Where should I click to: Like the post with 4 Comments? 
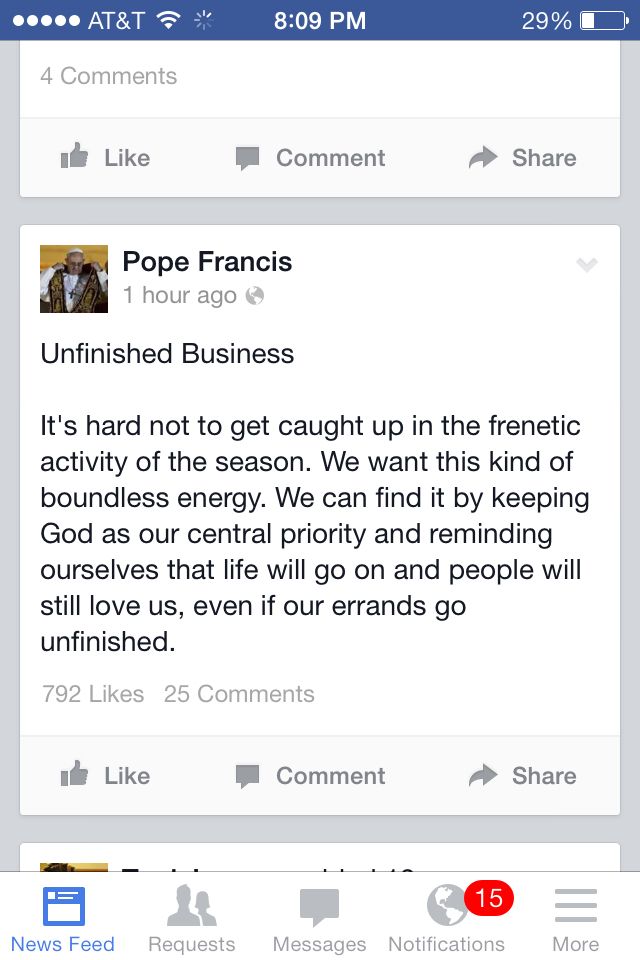click(x=105, y=157)
